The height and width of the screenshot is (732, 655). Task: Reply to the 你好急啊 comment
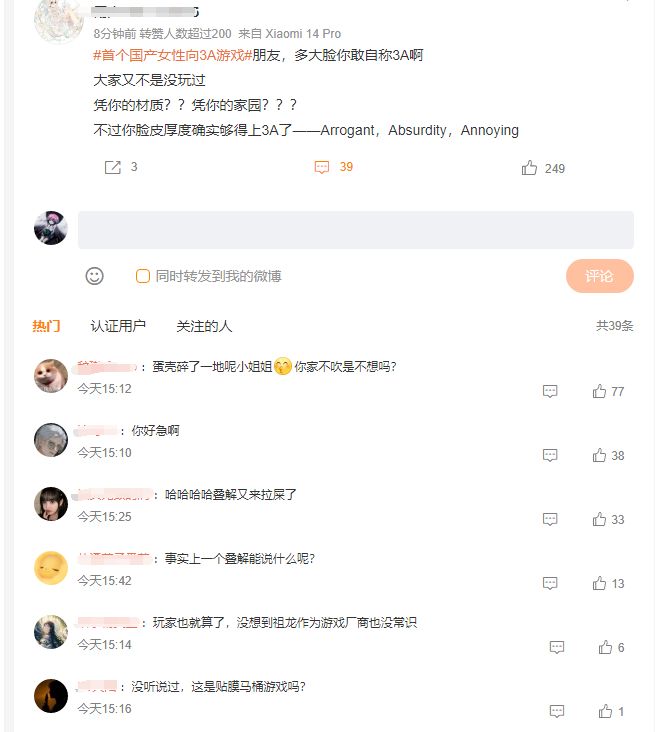click(550, 455)
